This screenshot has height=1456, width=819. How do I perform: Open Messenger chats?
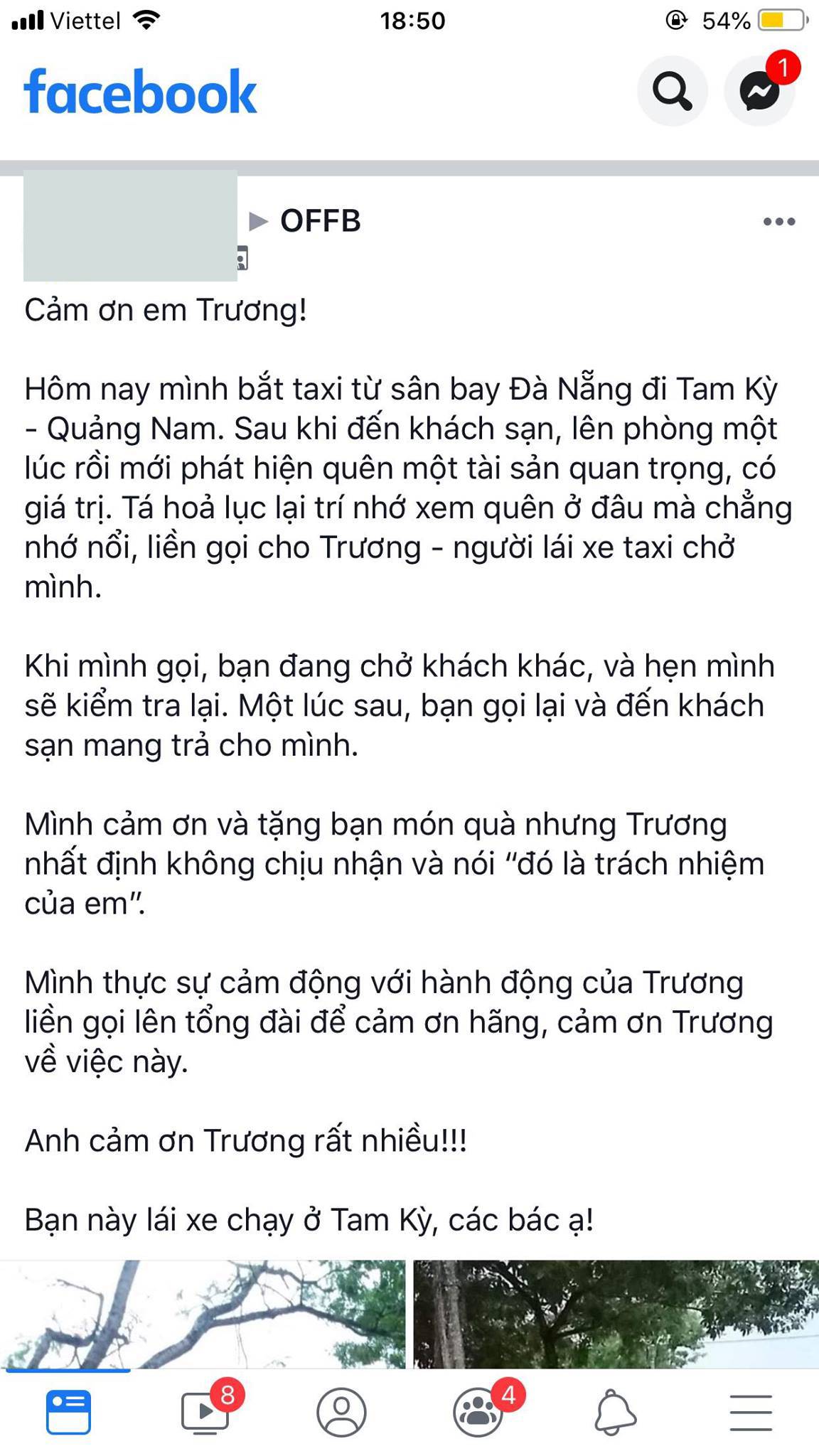[x=759, y=91]
